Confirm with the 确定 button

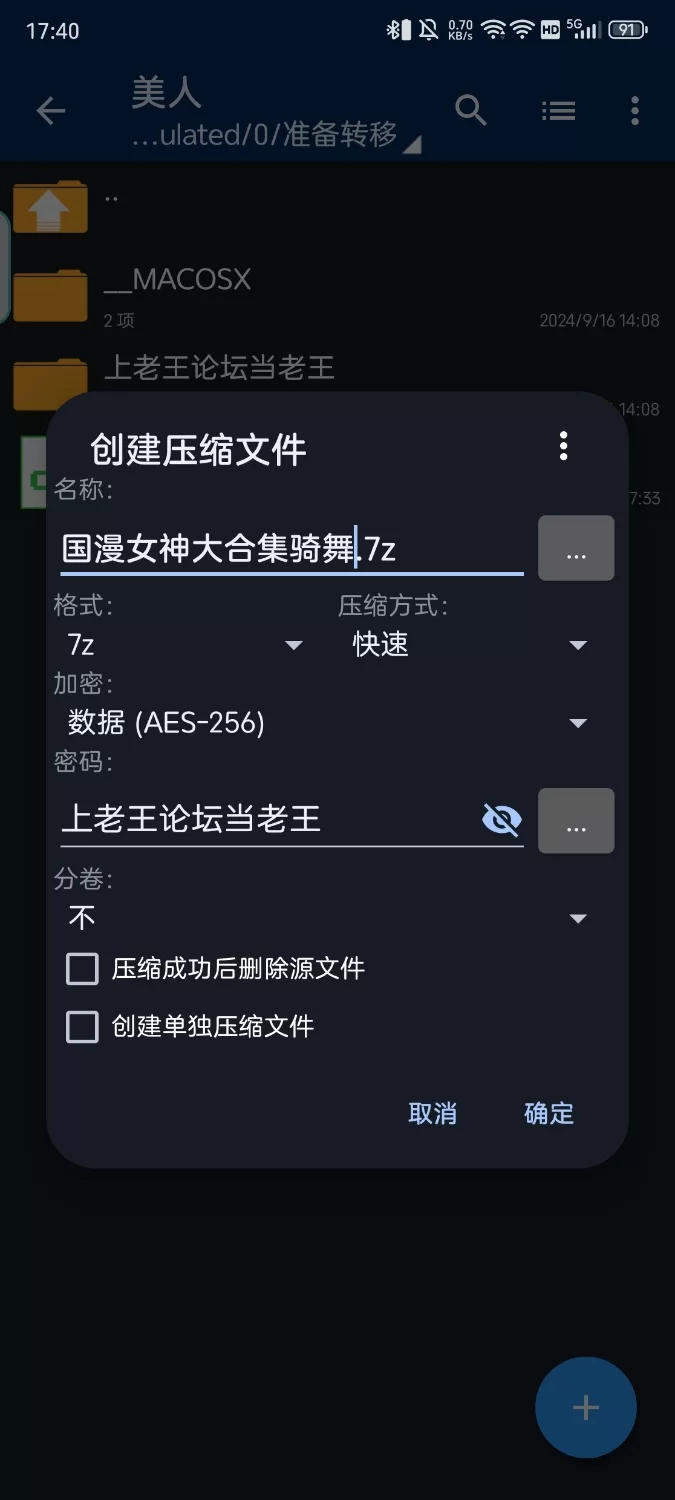point(549,1113)
